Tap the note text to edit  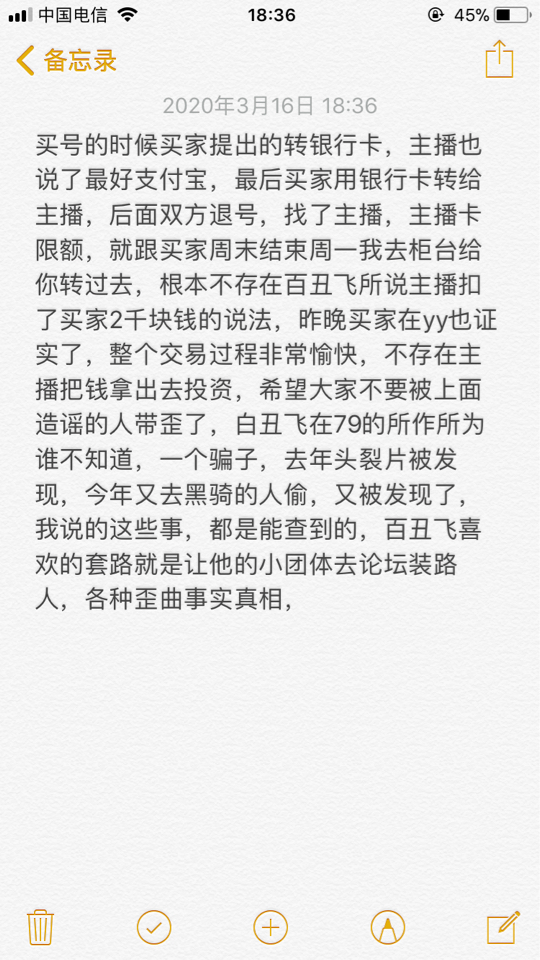click(x=266, y=365)
